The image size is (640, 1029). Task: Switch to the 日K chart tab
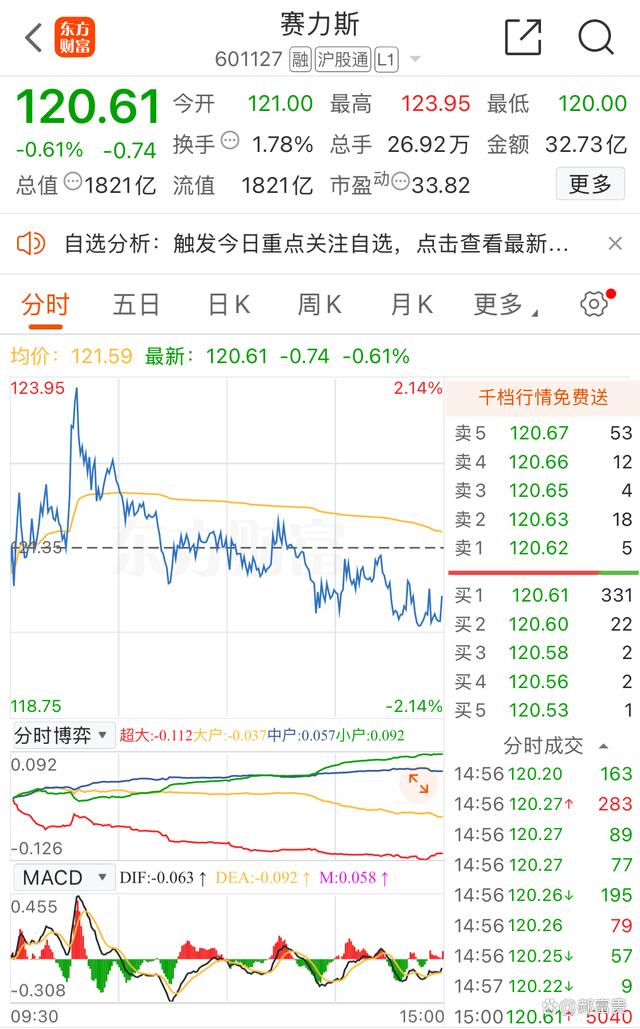[x=229, y=304]
